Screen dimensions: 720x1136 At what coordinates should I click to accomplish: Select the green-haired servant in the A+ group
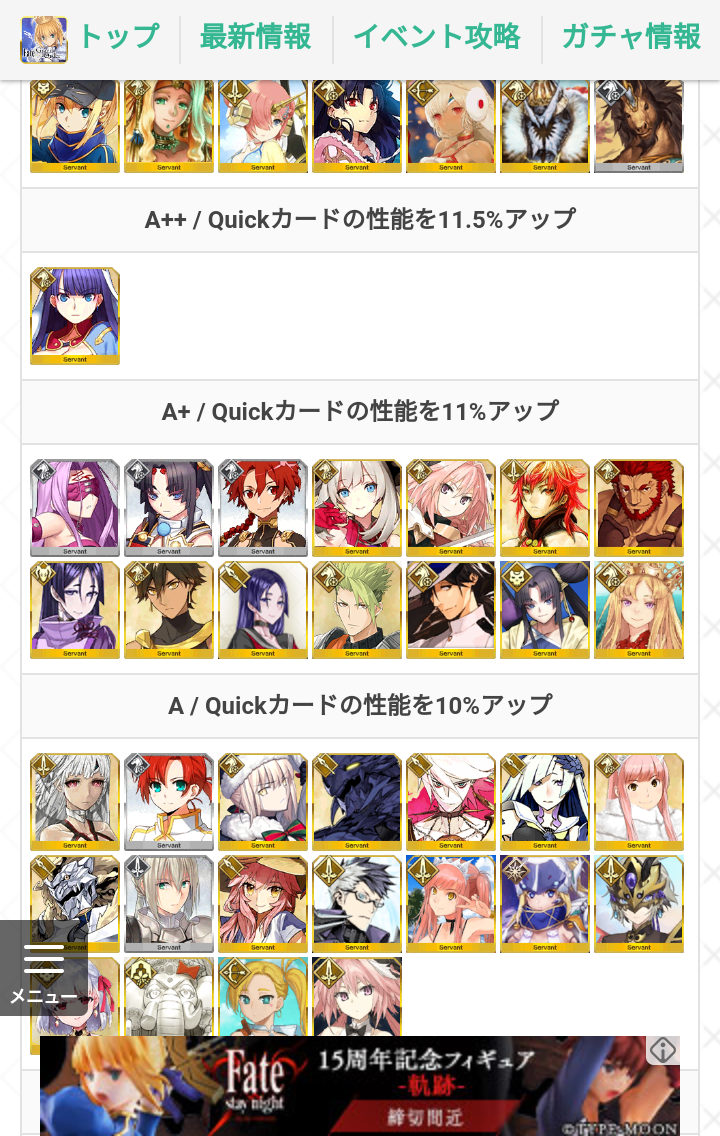357,609
